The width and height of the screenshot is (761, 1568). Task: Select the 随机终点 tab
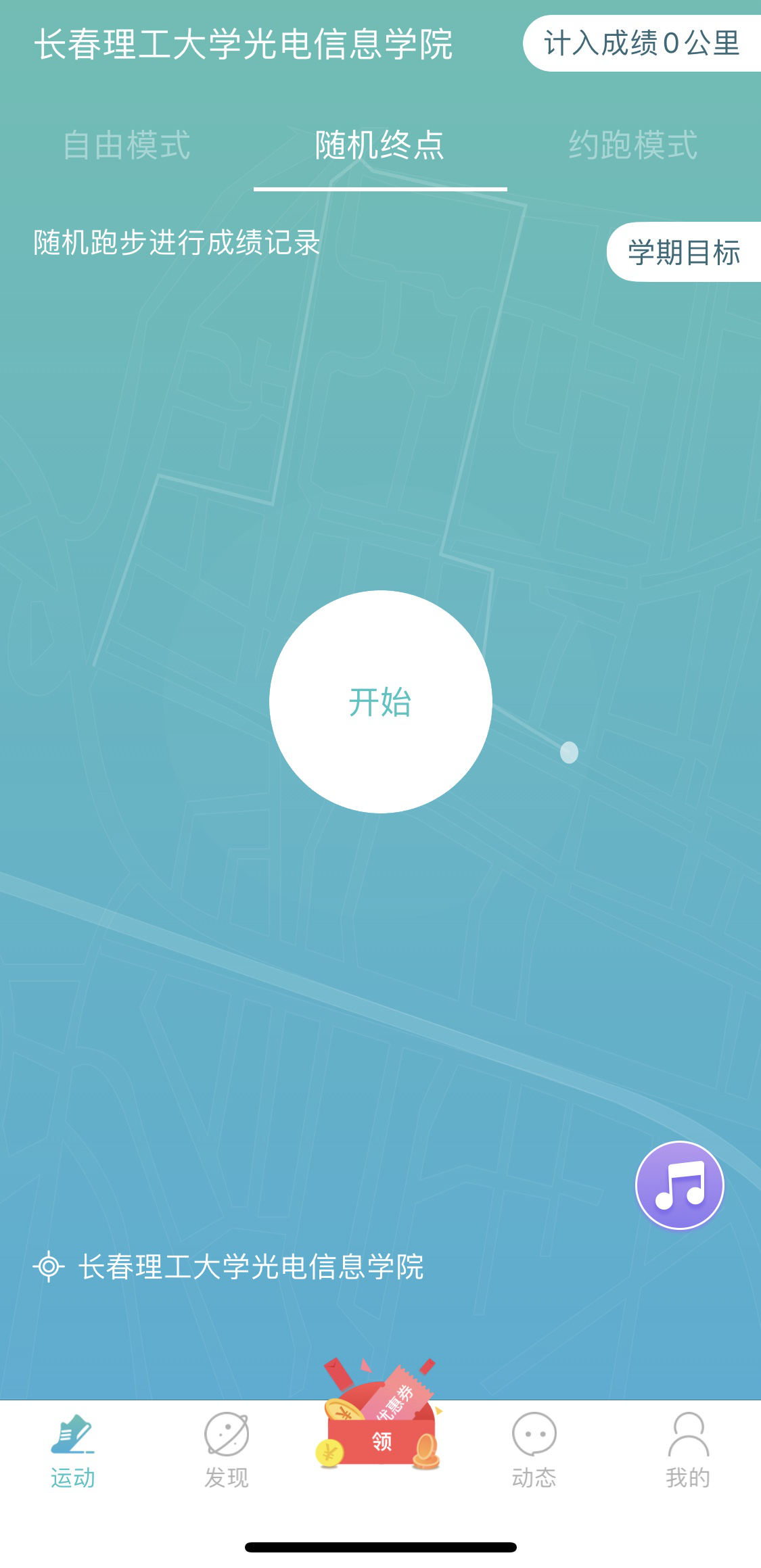tap(379, 145)
